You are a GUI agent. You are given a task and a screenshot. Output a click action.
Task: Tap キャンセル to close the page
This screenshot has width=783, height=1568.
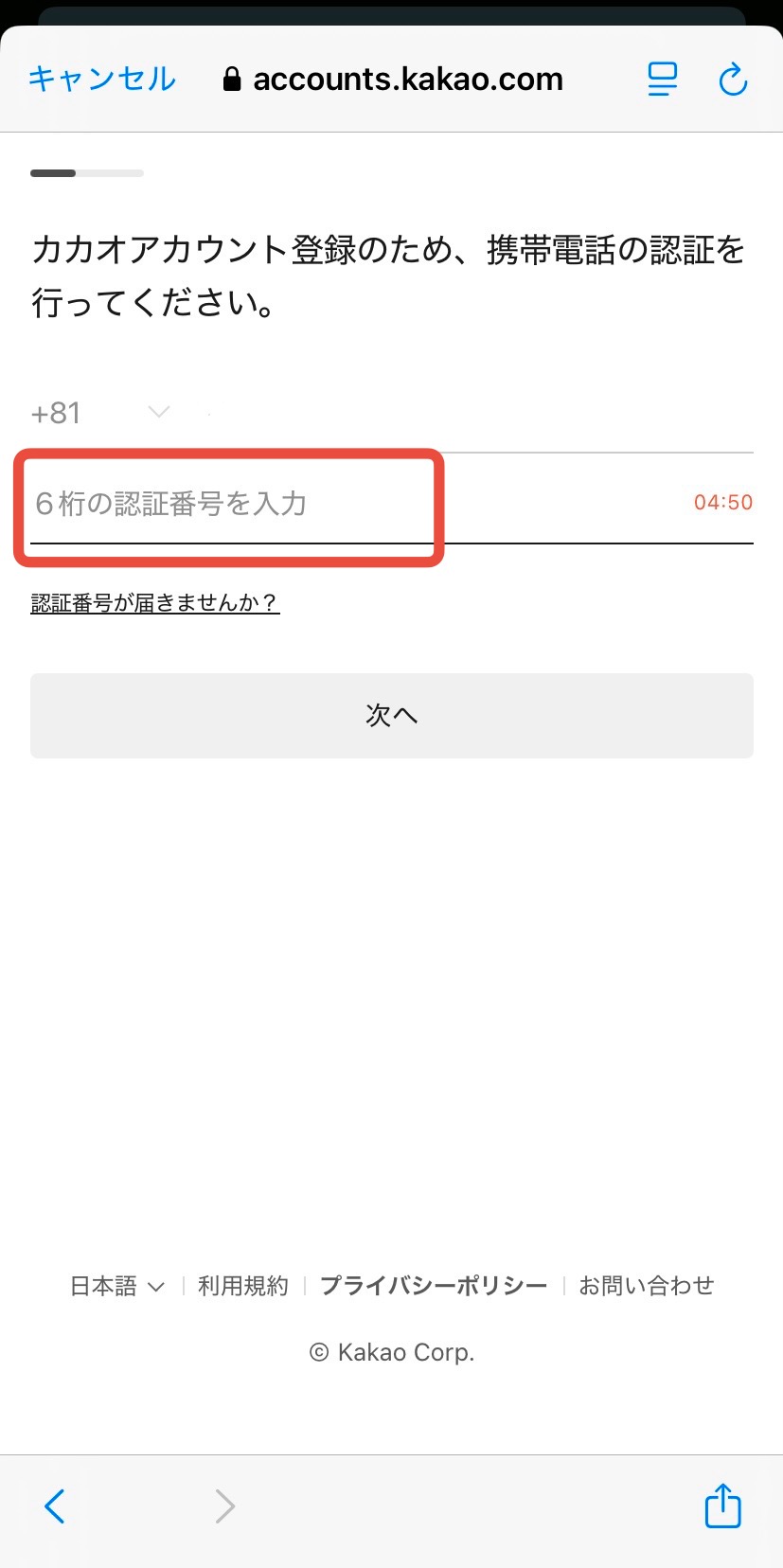[101, 79]
